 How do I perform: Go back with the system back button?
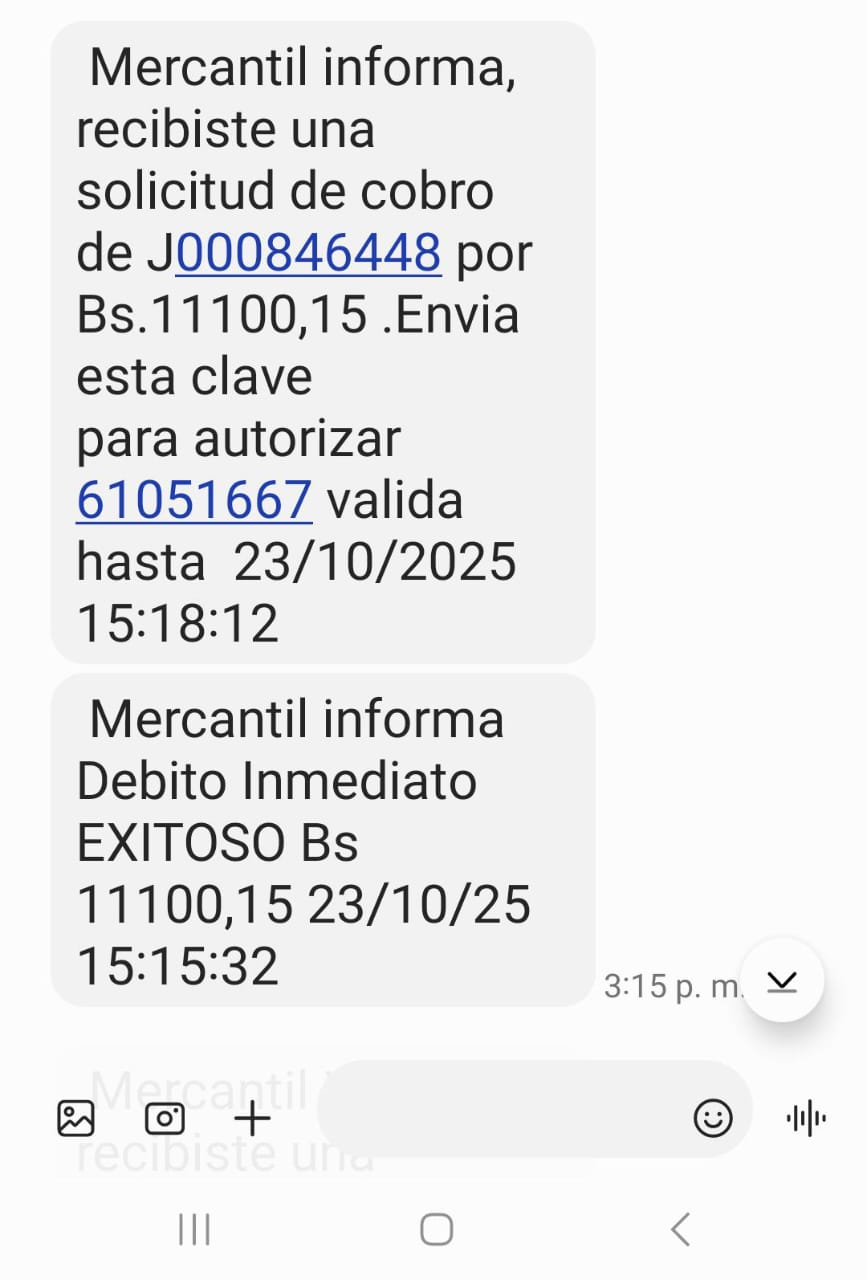pyautogui.click(x=681, y=1229)
